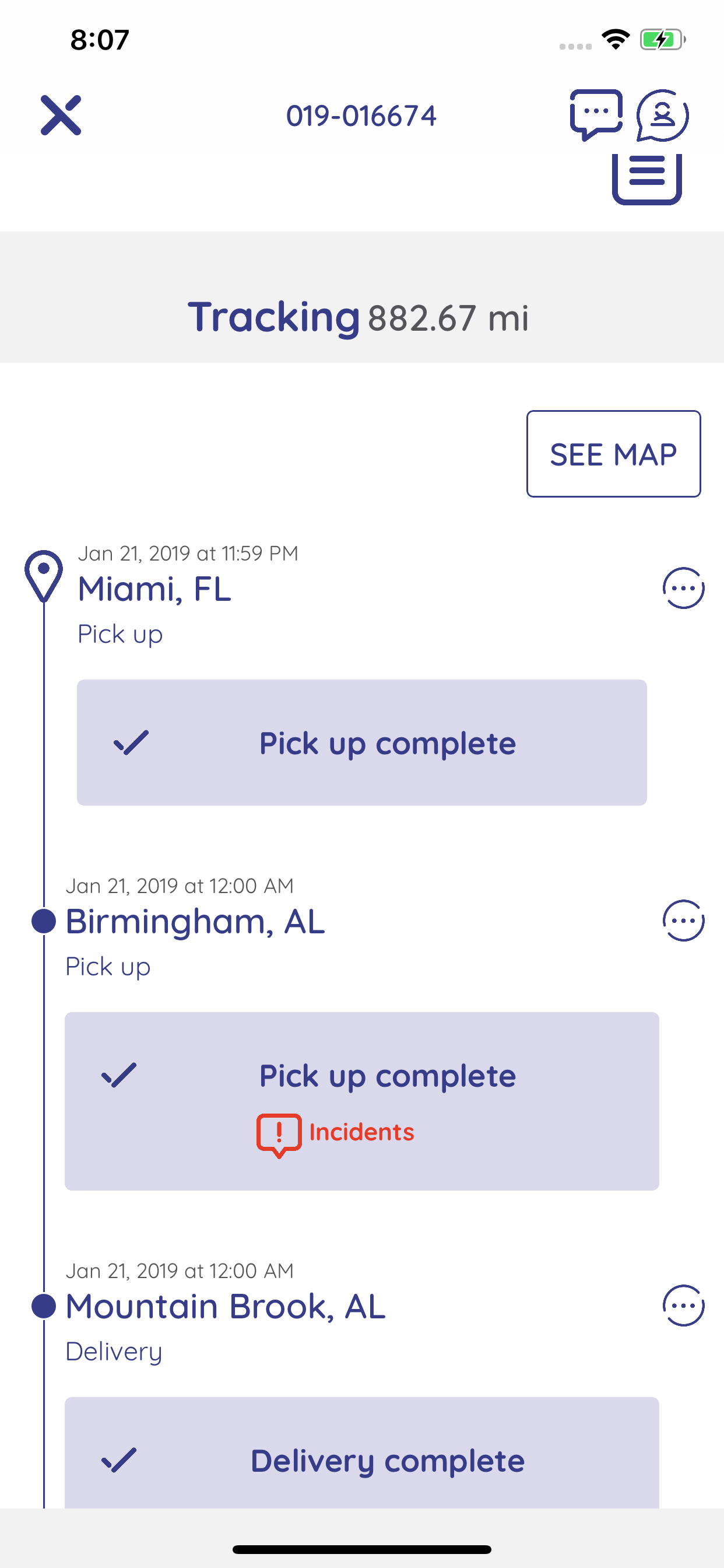The width and height of the screenshot is (724, 1568).
Task: Click the red Incidents warning icon
Action: (280, 1132)
